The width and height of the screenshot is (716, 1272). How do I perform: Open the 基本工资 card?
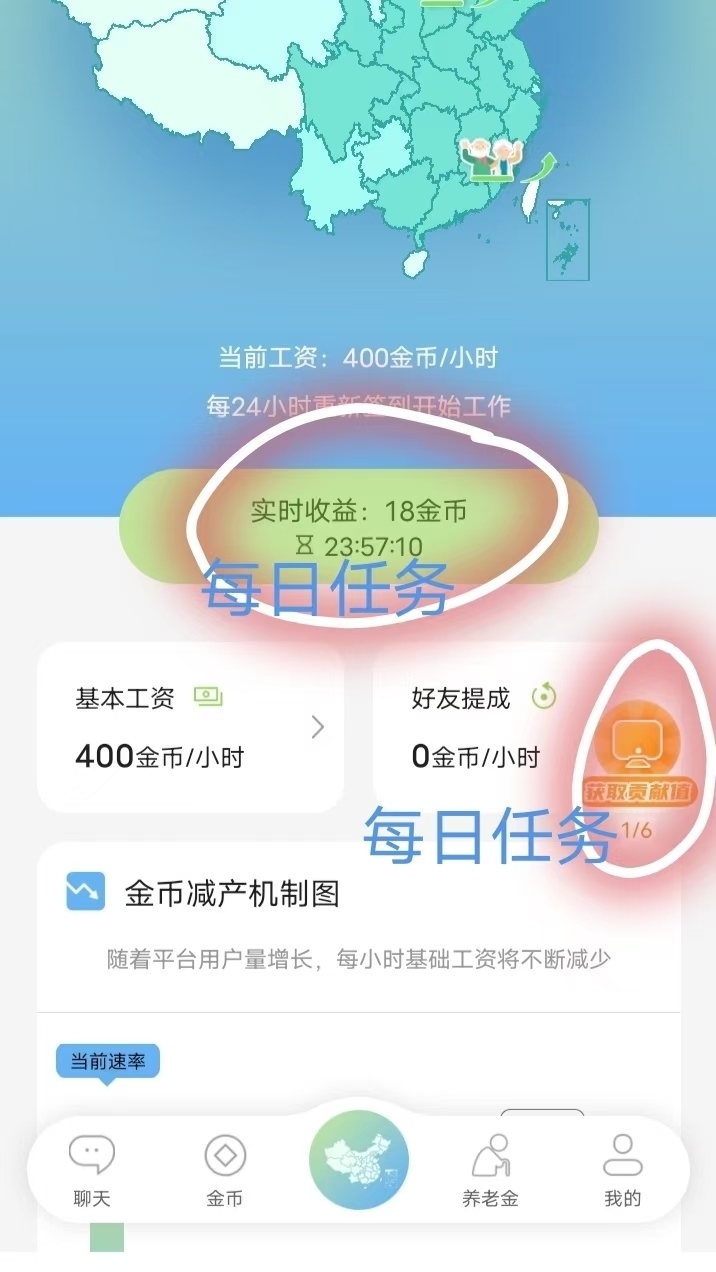[x=190, y=727]
